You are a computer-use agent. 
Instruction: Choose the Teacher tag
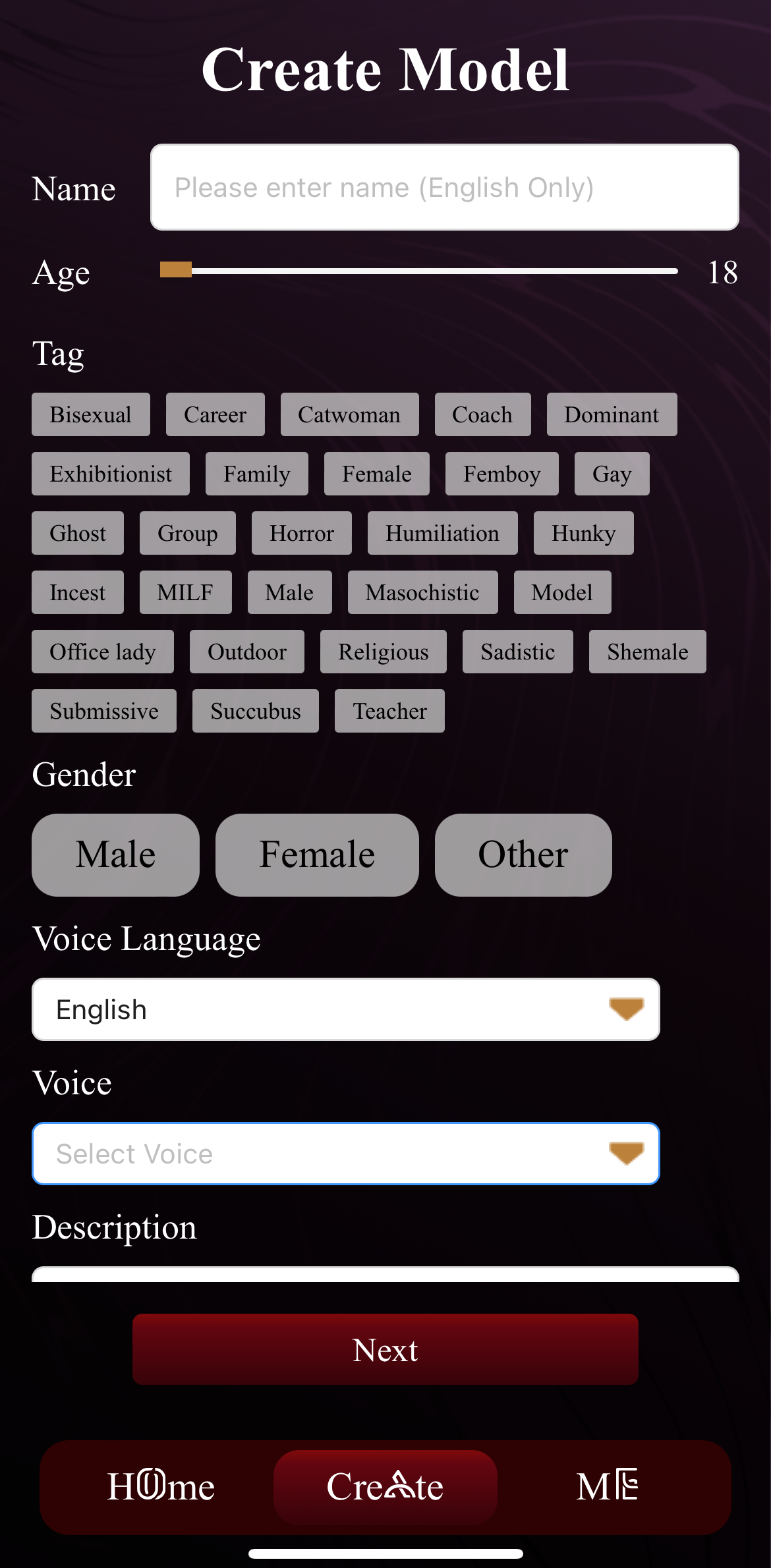389,711
